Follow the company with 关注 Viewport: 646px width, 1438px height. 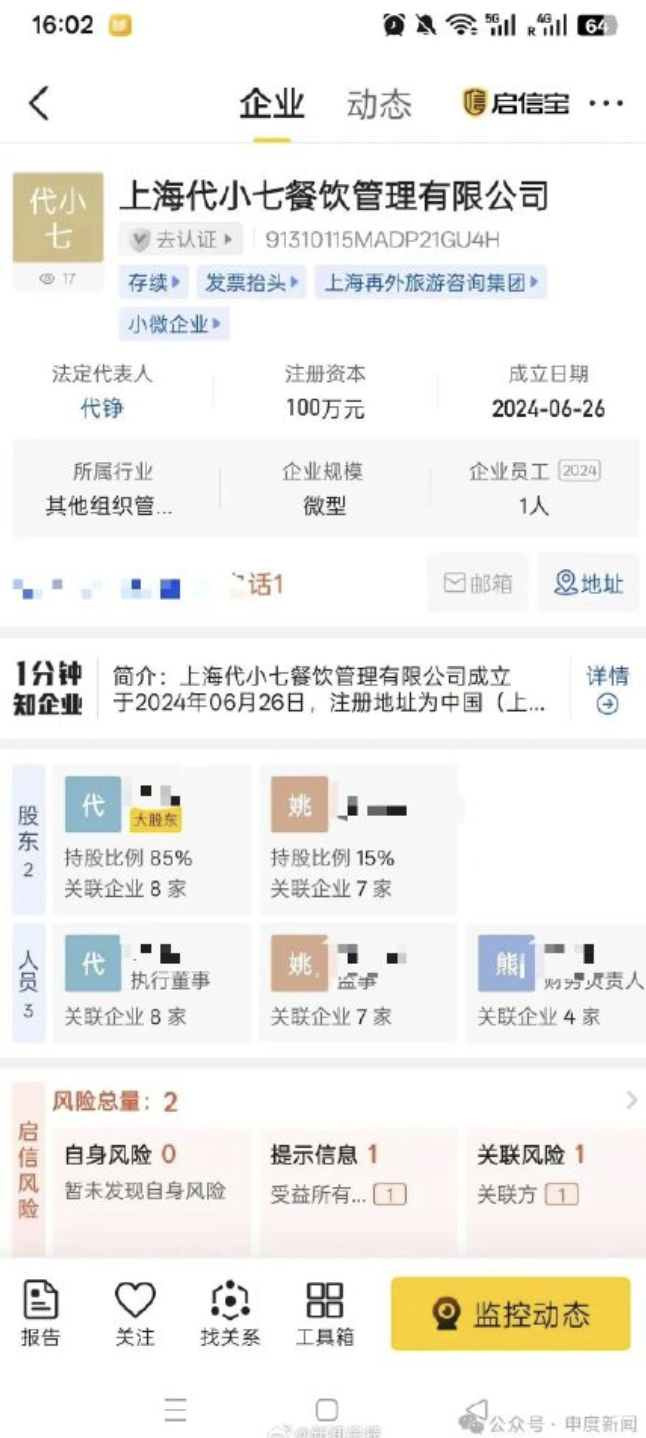click(135, 1313)
